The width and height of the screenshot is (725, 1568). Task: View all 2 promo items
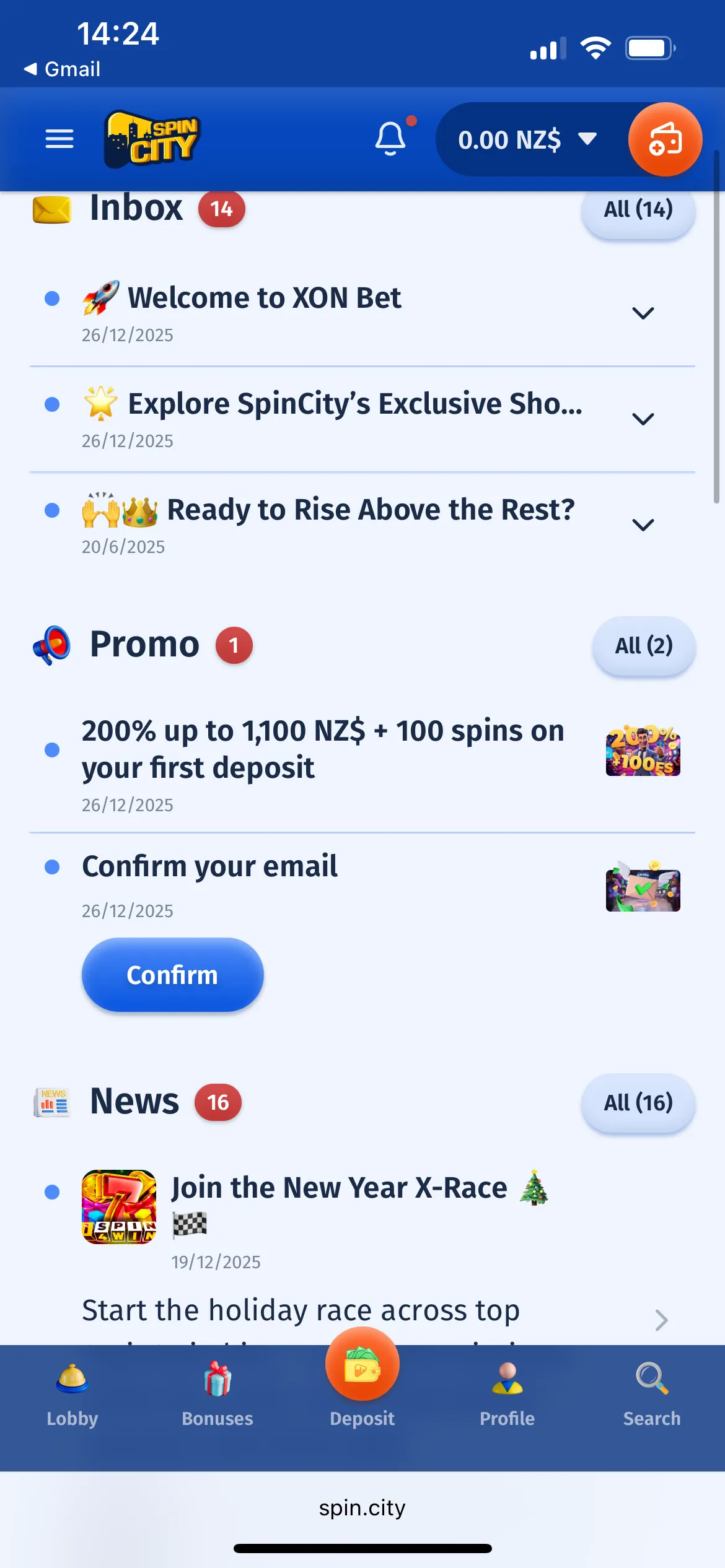pos(643,646)
